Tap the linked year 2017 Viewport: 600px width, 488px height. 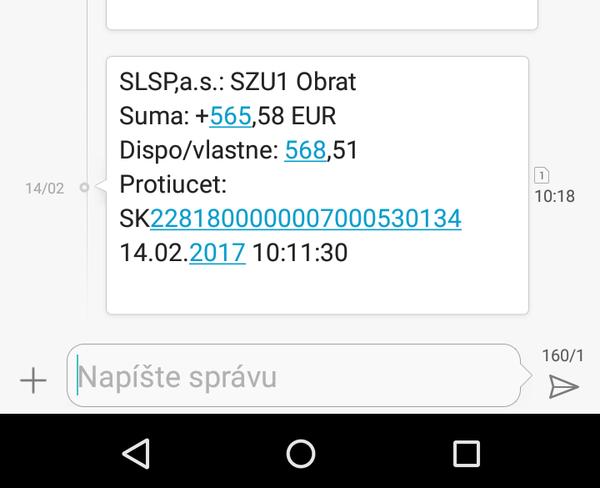(217, 253)
